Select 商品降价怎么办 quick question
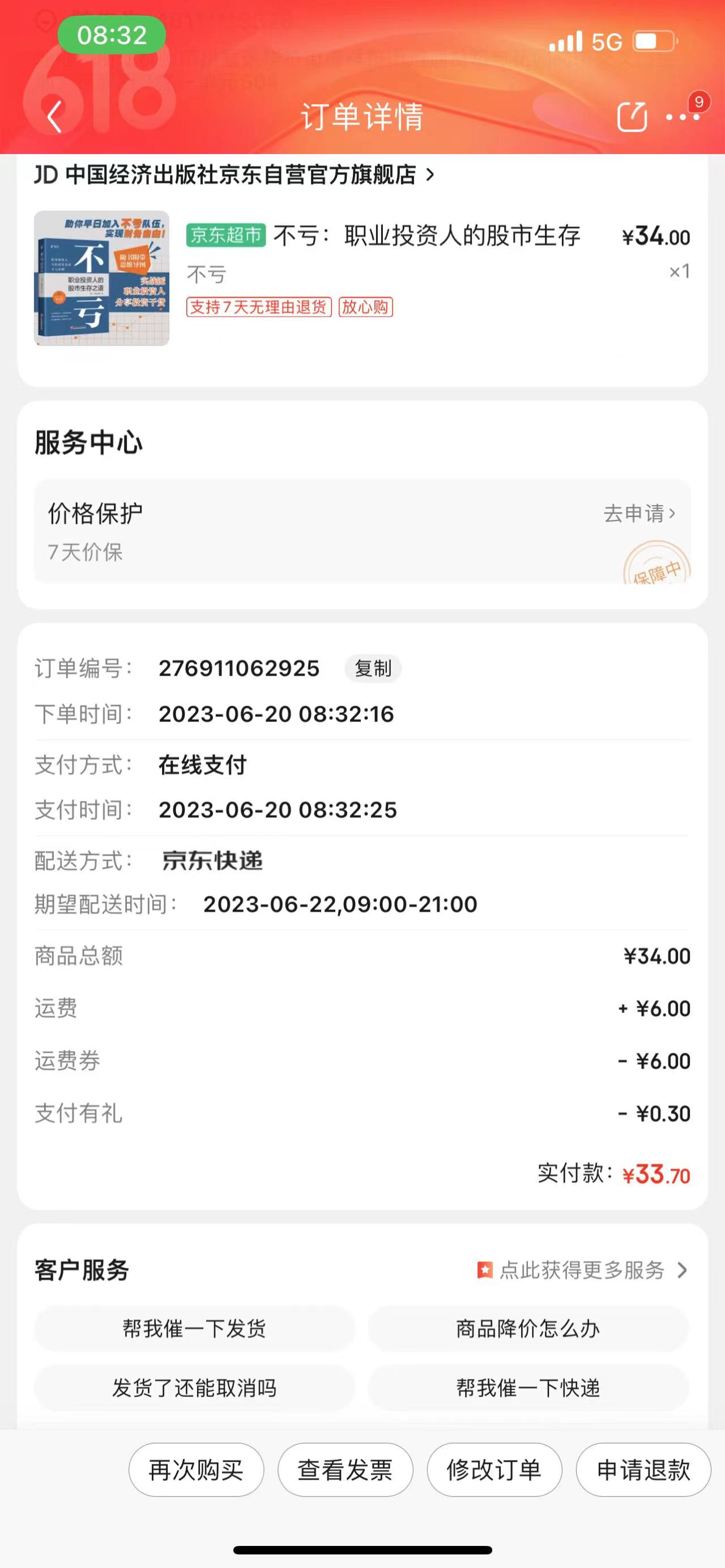This screenshot has height=1568, width=725. (x=528, y=1329)
